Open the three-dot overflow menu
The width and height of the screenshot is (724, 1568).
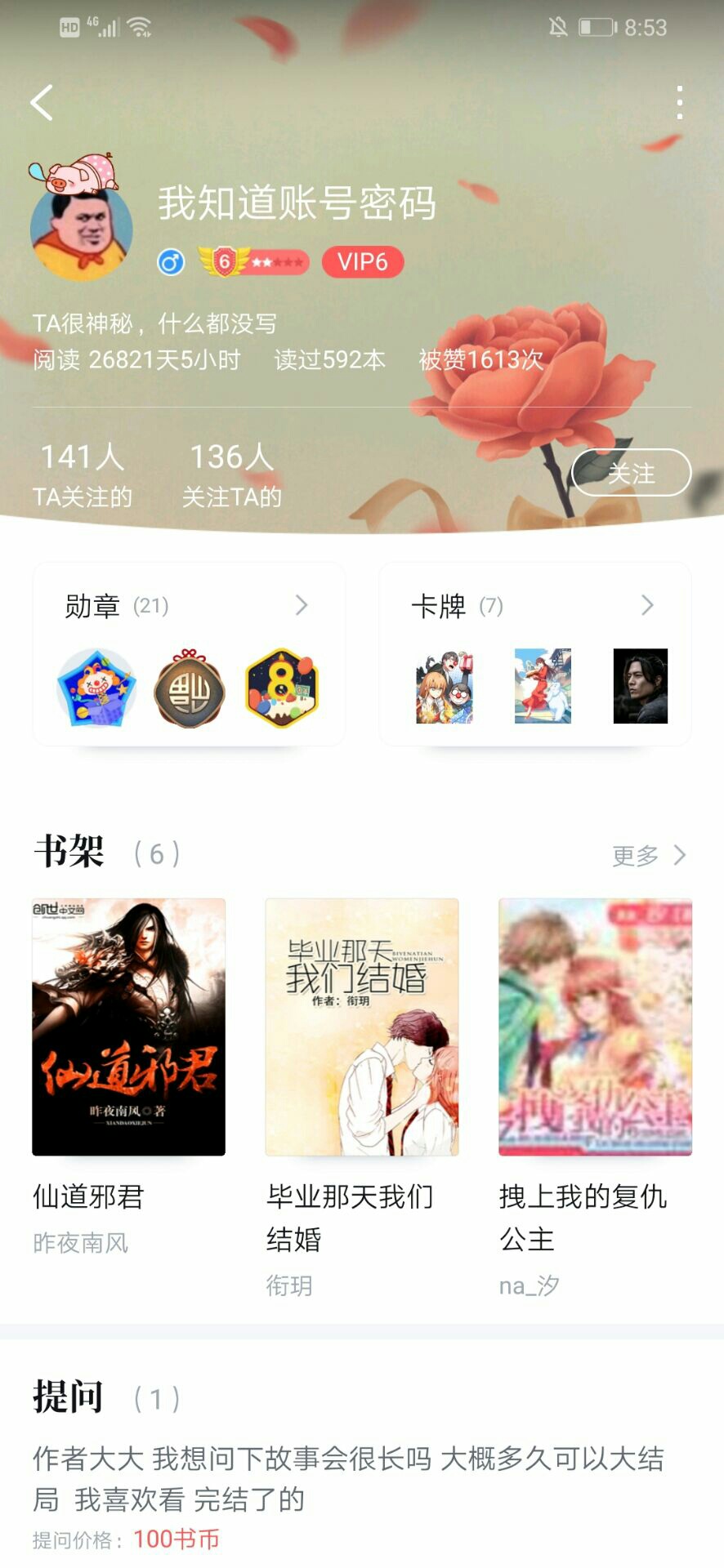pos(680,103)
